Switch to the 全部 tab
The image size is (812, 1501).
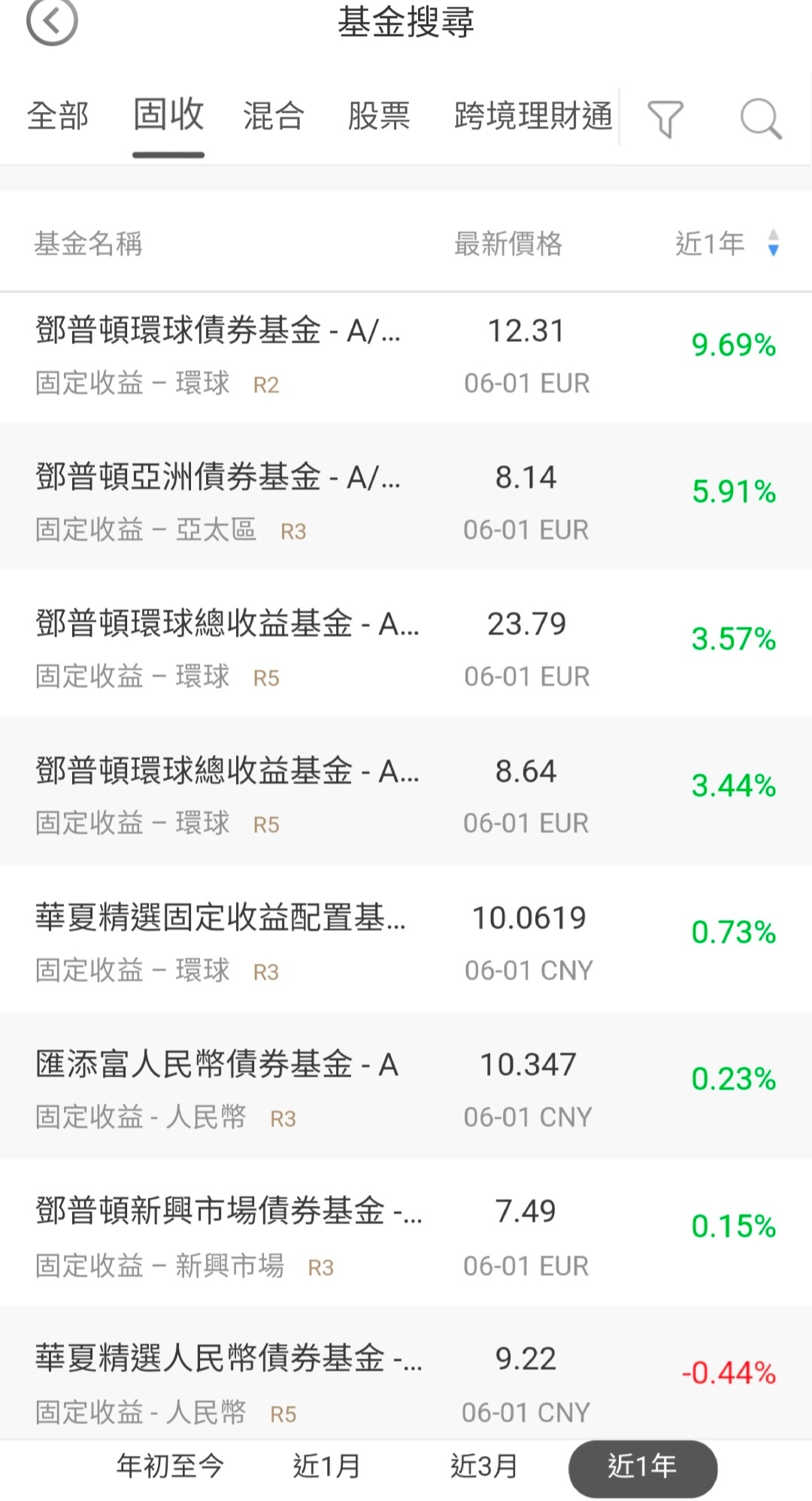point(58,117)
